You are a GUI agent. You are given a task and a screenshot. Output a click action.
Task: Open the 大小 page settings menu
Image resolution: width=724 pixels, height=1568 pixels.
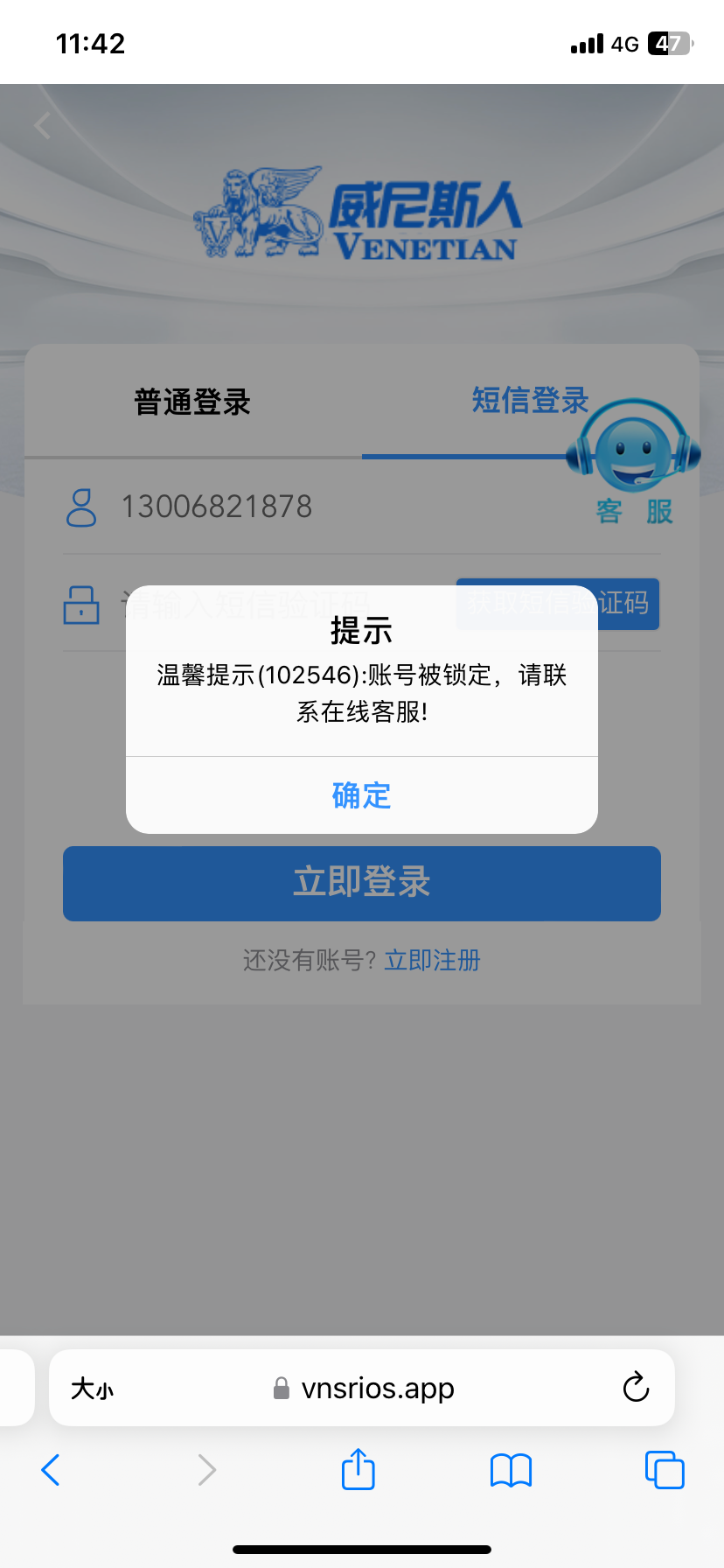click(x=92, y=1388)
